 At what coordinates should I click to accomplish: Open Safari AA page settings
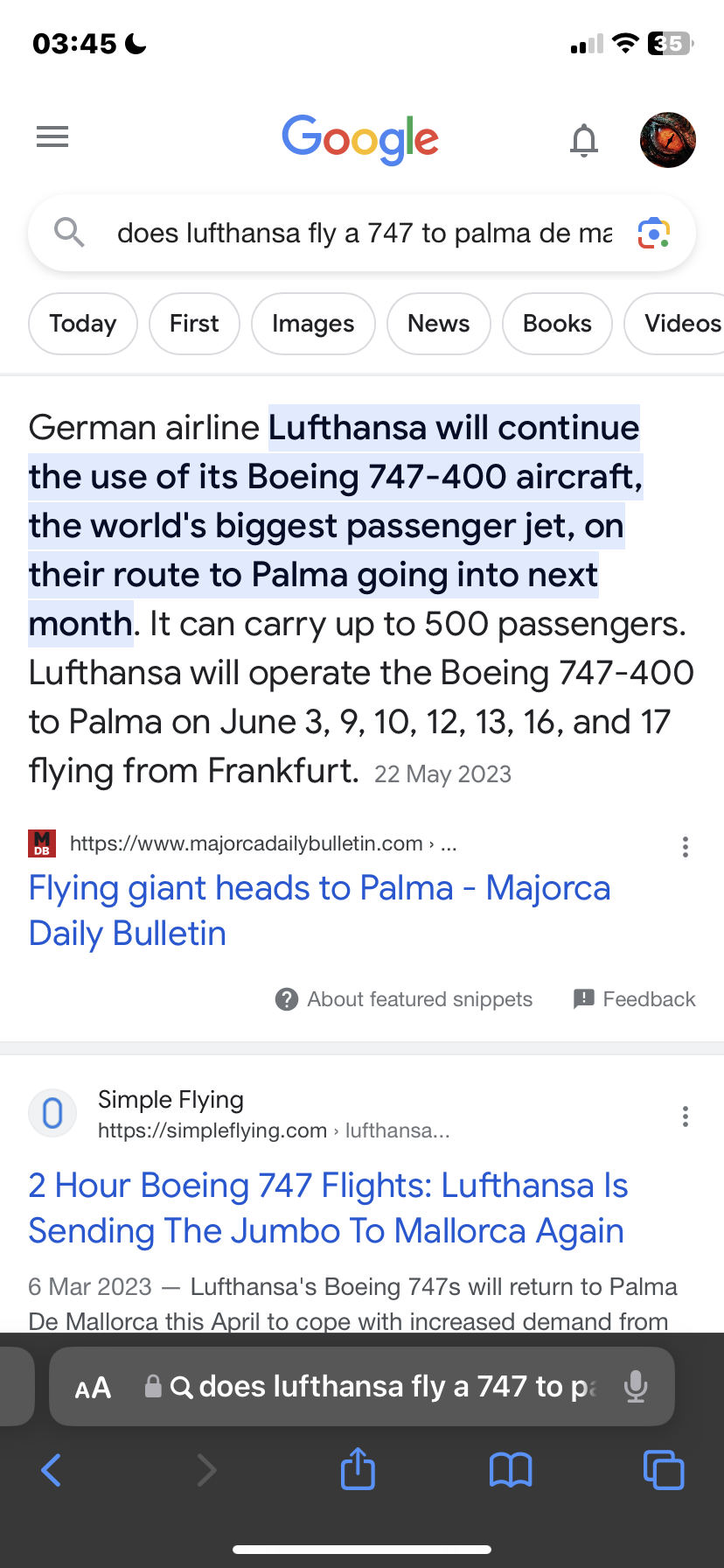(93, 1388)
